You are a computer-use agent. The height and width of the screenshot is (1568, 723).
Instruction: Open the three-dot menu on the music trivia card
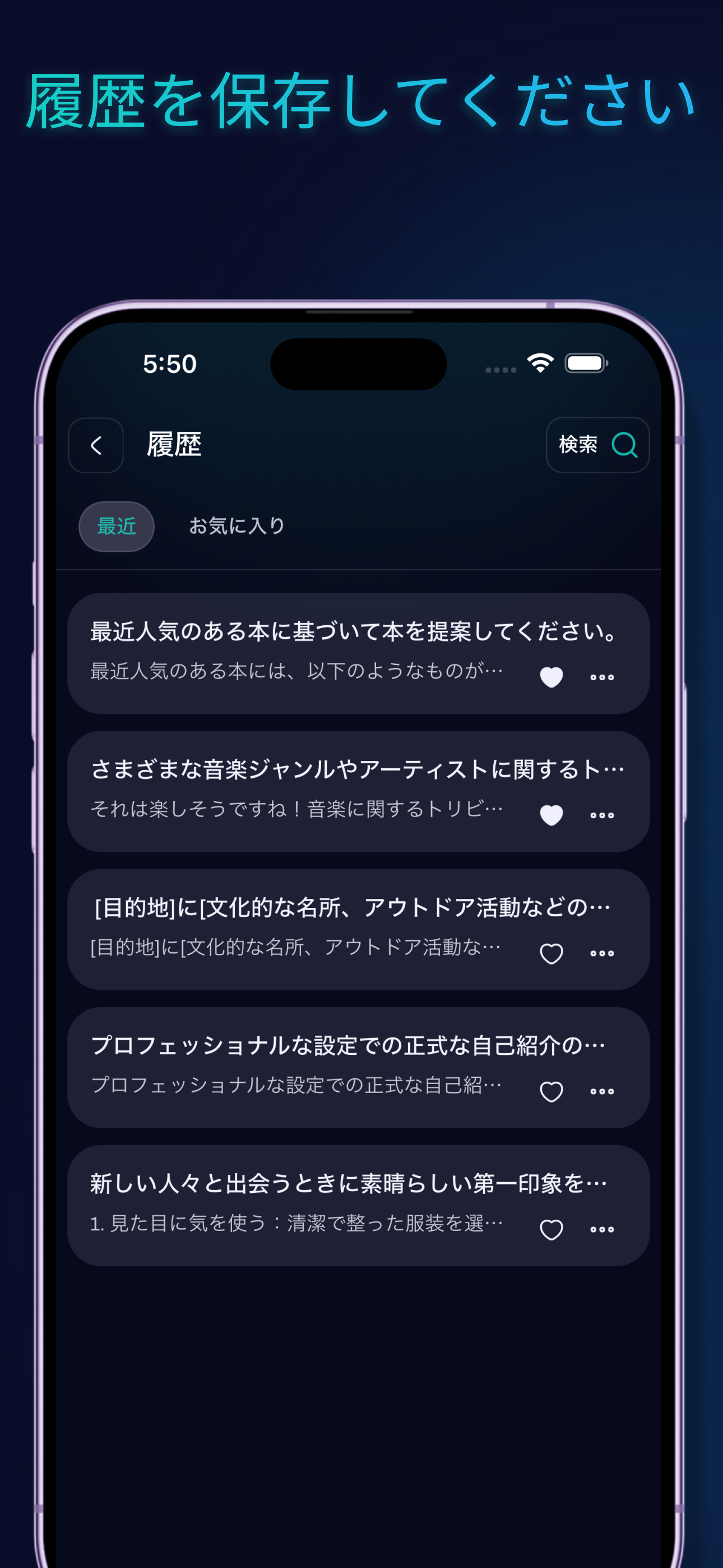point(601,814)
